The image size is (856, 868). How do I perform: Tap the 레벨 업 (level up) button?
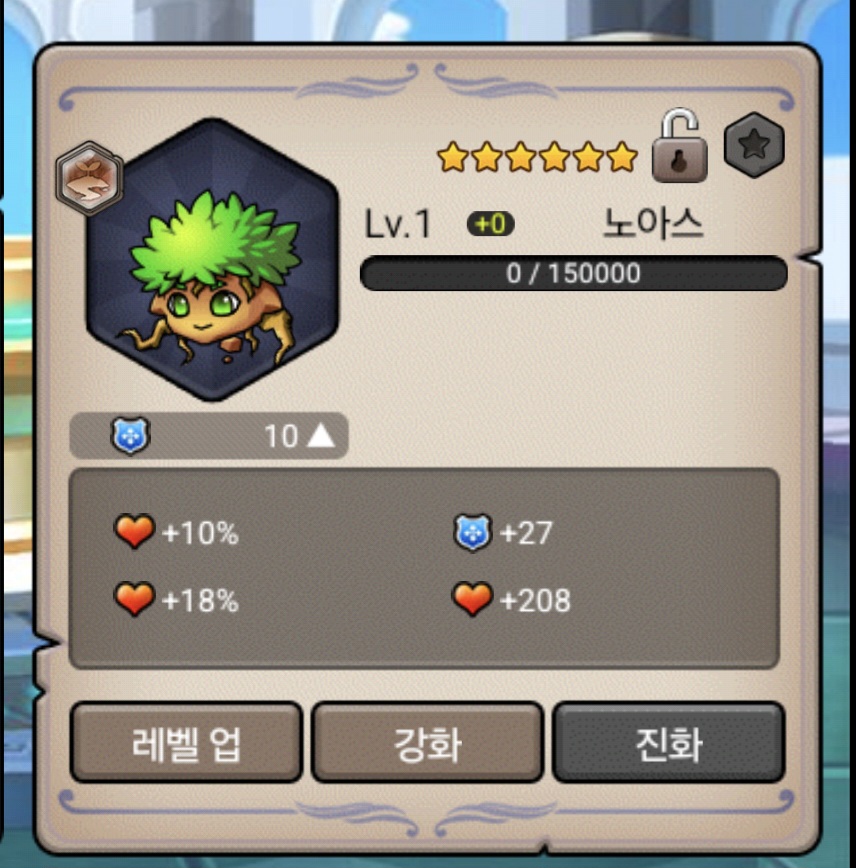coord(186,743)
